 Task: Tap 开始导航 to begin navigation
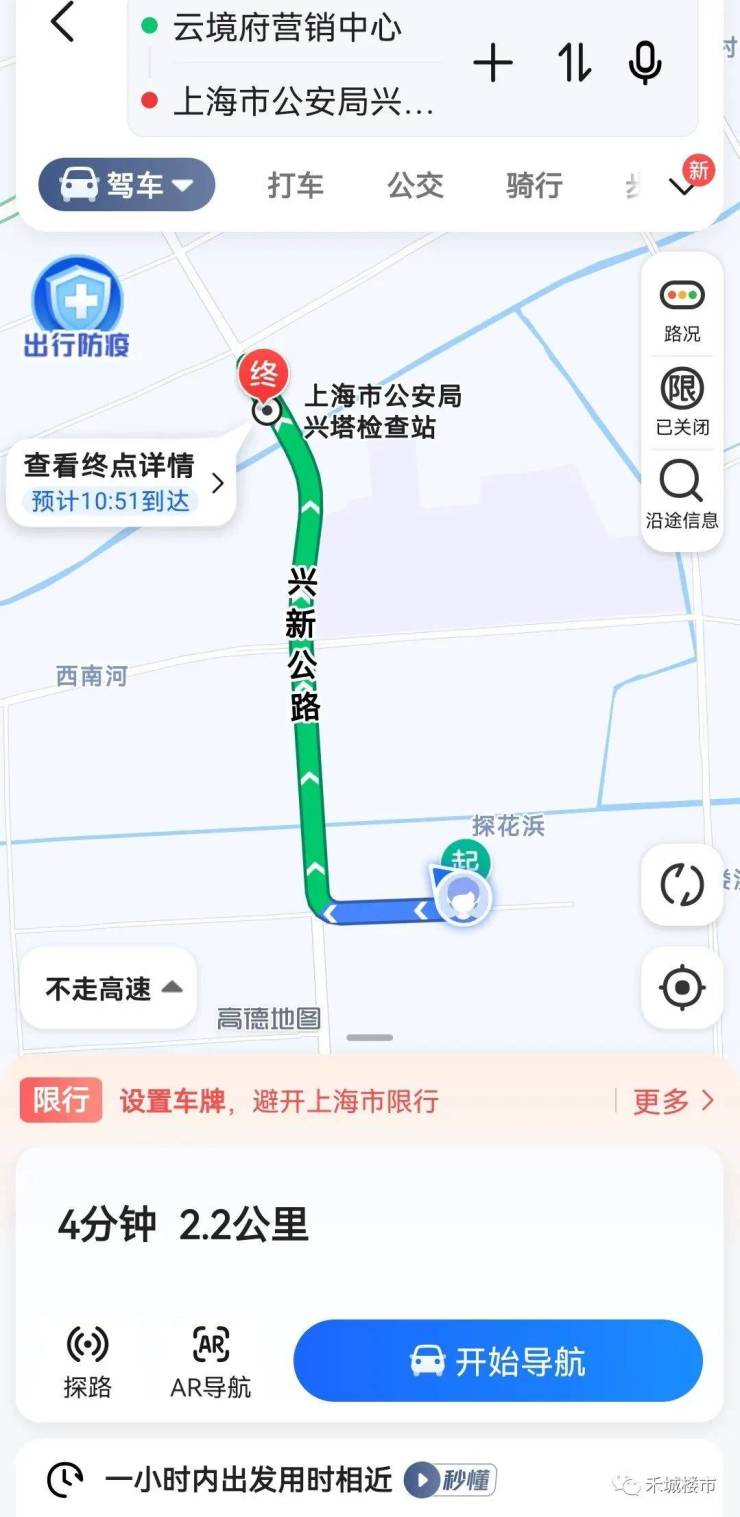tap(497, 1361)
